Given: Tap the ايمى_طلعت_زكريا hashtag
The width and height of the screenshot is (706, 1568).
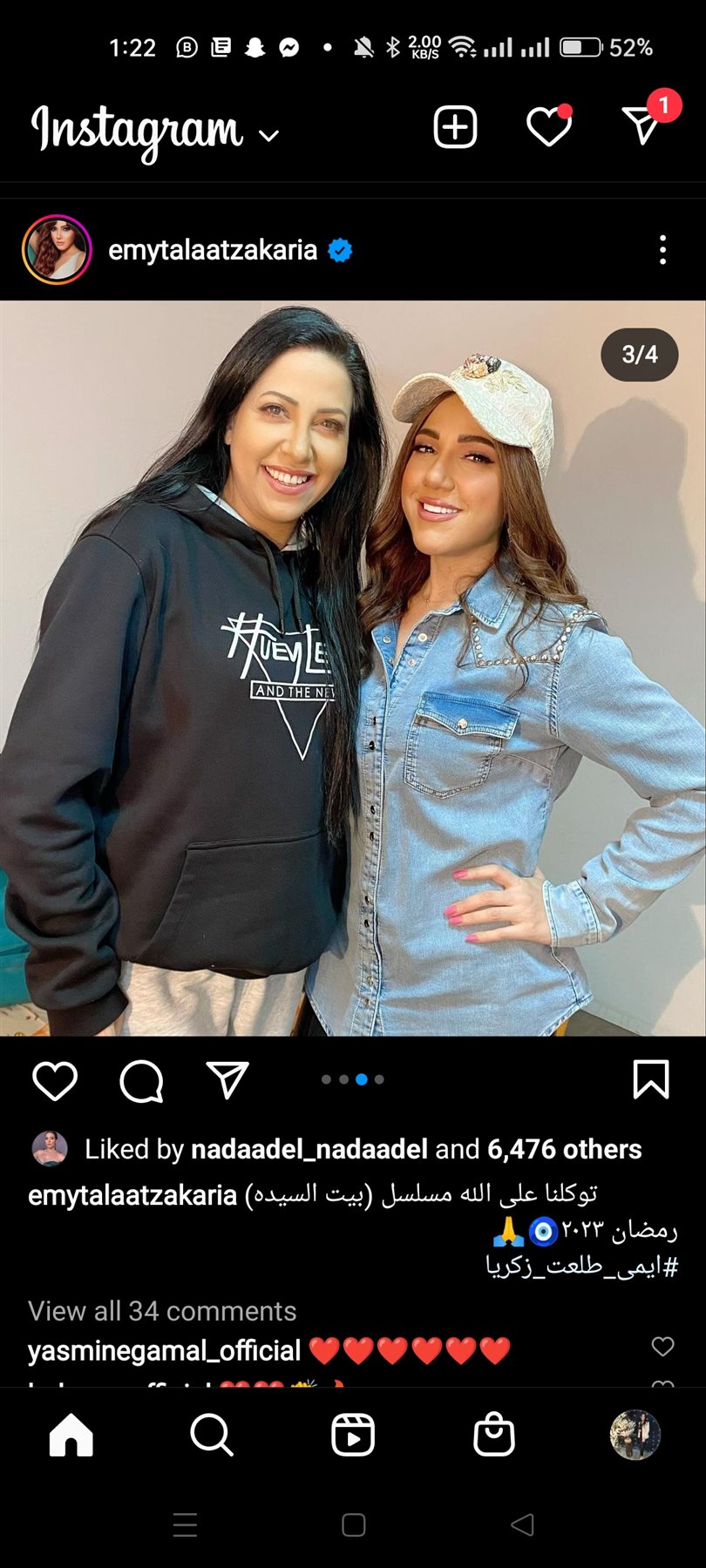Looking at the screenshot, I should pyautogui.click(x=581, y=1266).
